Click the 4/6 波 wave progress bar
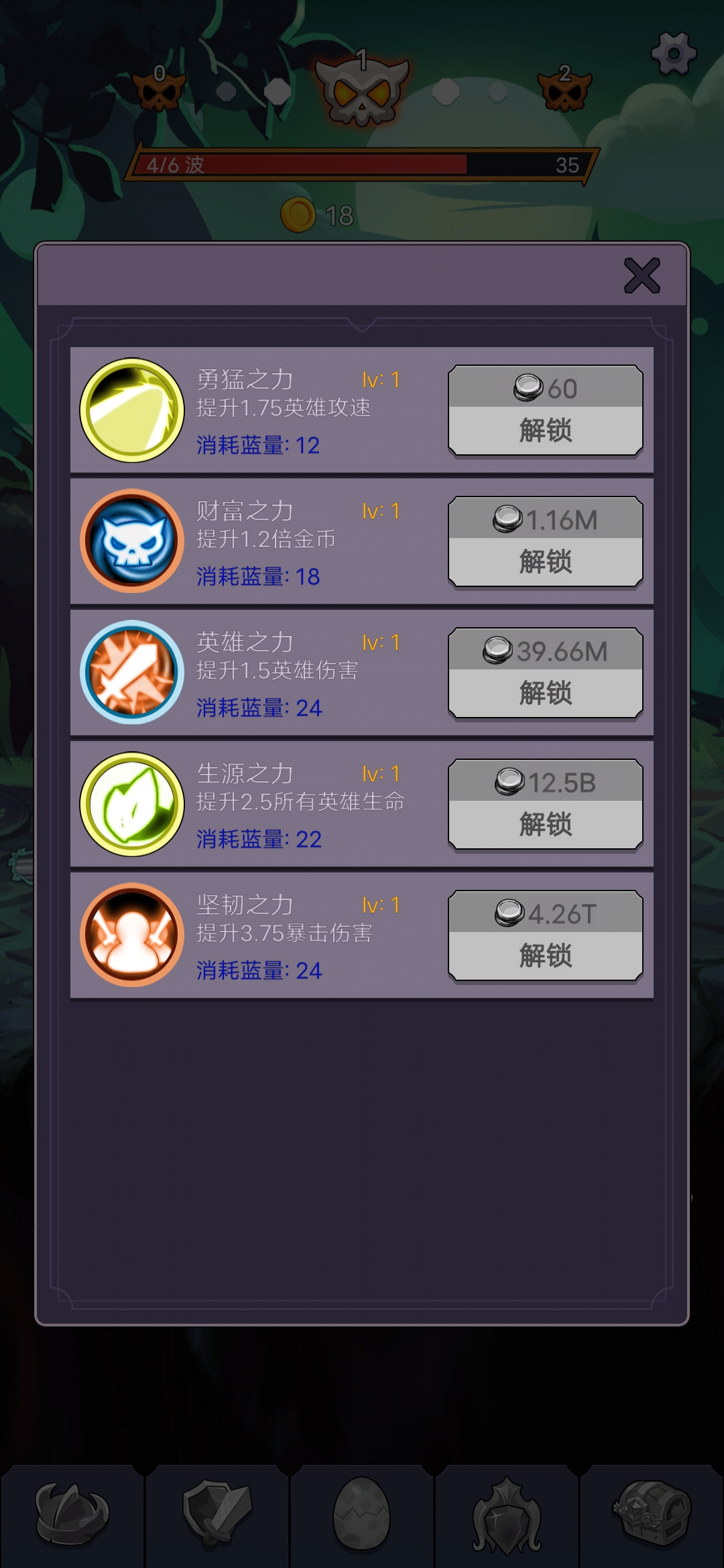This screenshot has height=1568, width=724. pos(362,163)
